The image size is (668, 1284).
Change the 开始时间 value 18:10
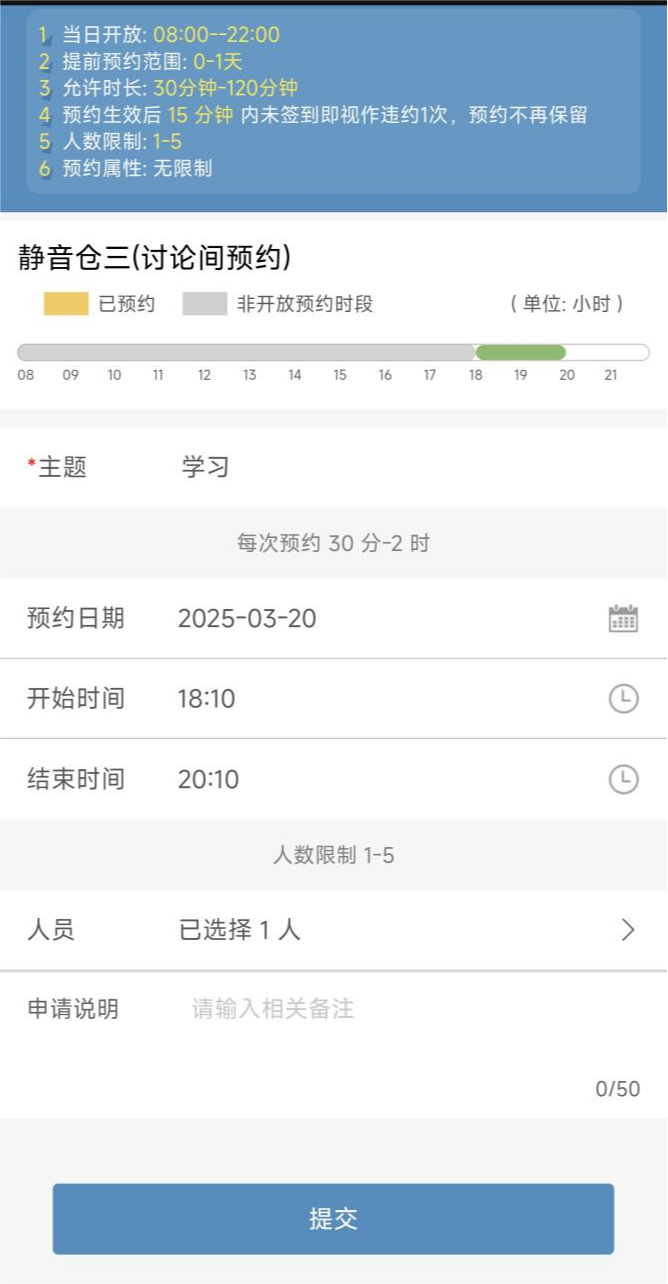[207, 699]
